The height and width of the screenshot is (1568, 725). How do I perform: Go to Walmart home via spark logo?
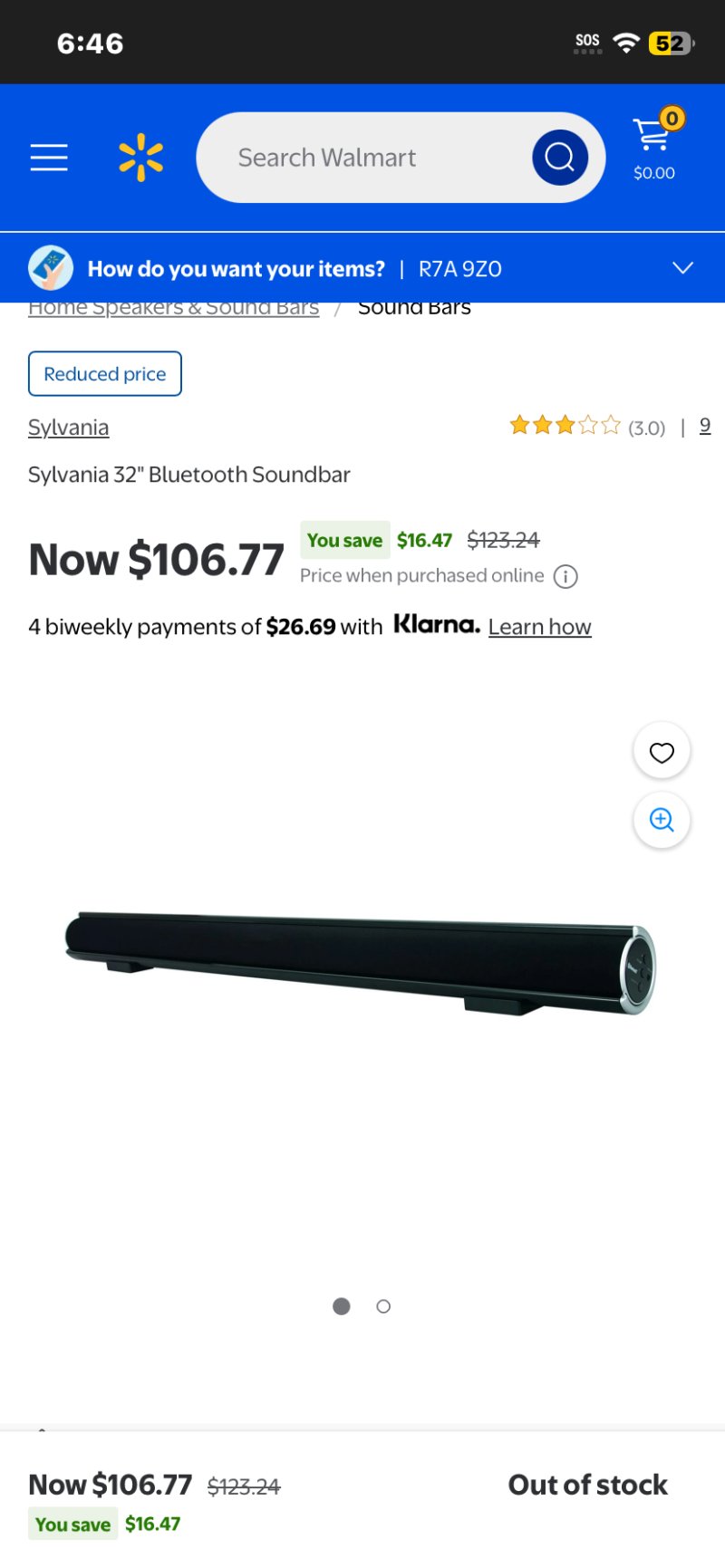pyautogui.click(x=141, y=158)
